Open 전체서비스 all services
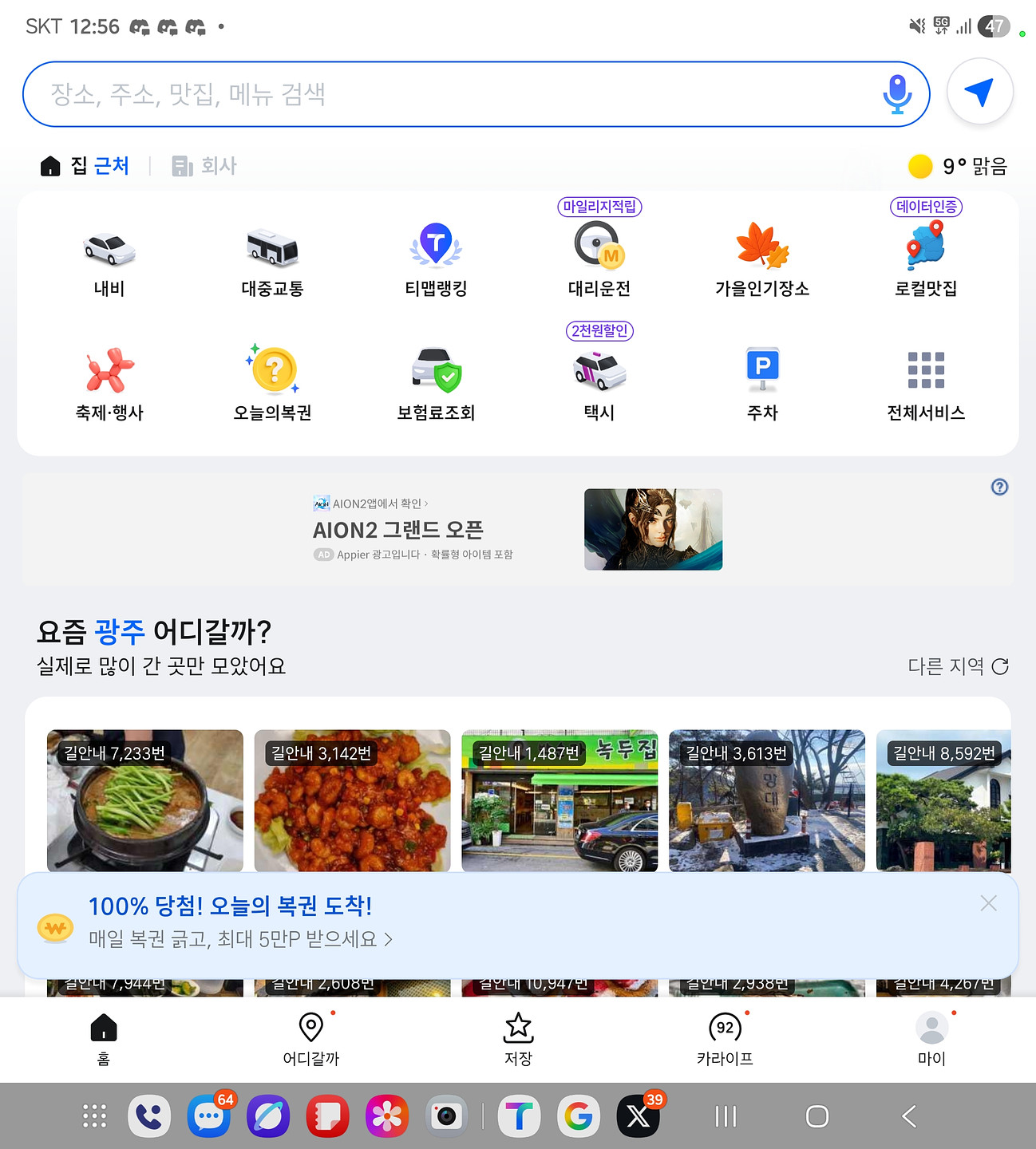Image resolution: width=1036 pixels, height=1149 pixels. [x=925, y=385]
